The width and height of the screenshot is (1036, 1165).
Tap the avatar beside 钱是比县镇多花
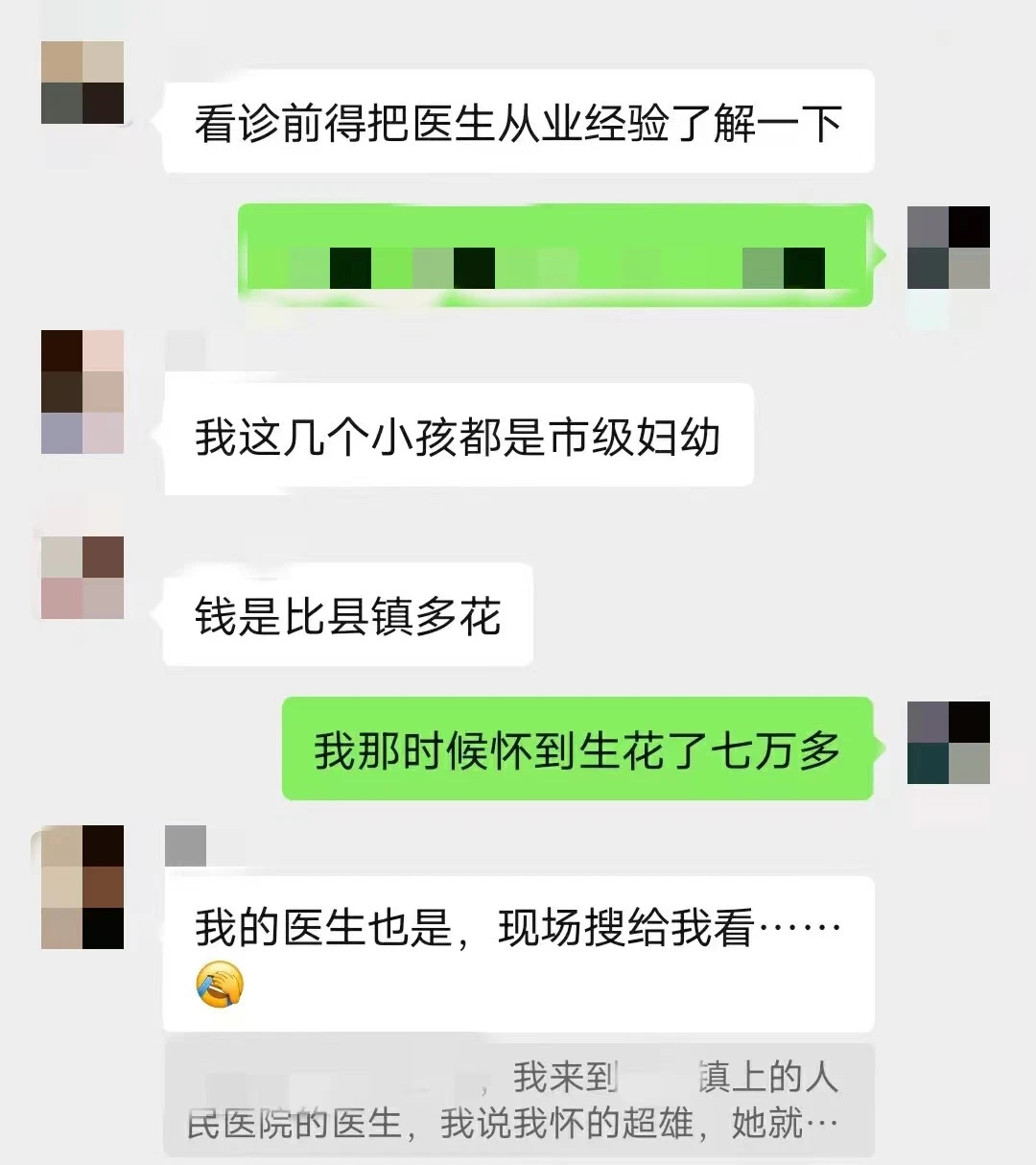82,577
